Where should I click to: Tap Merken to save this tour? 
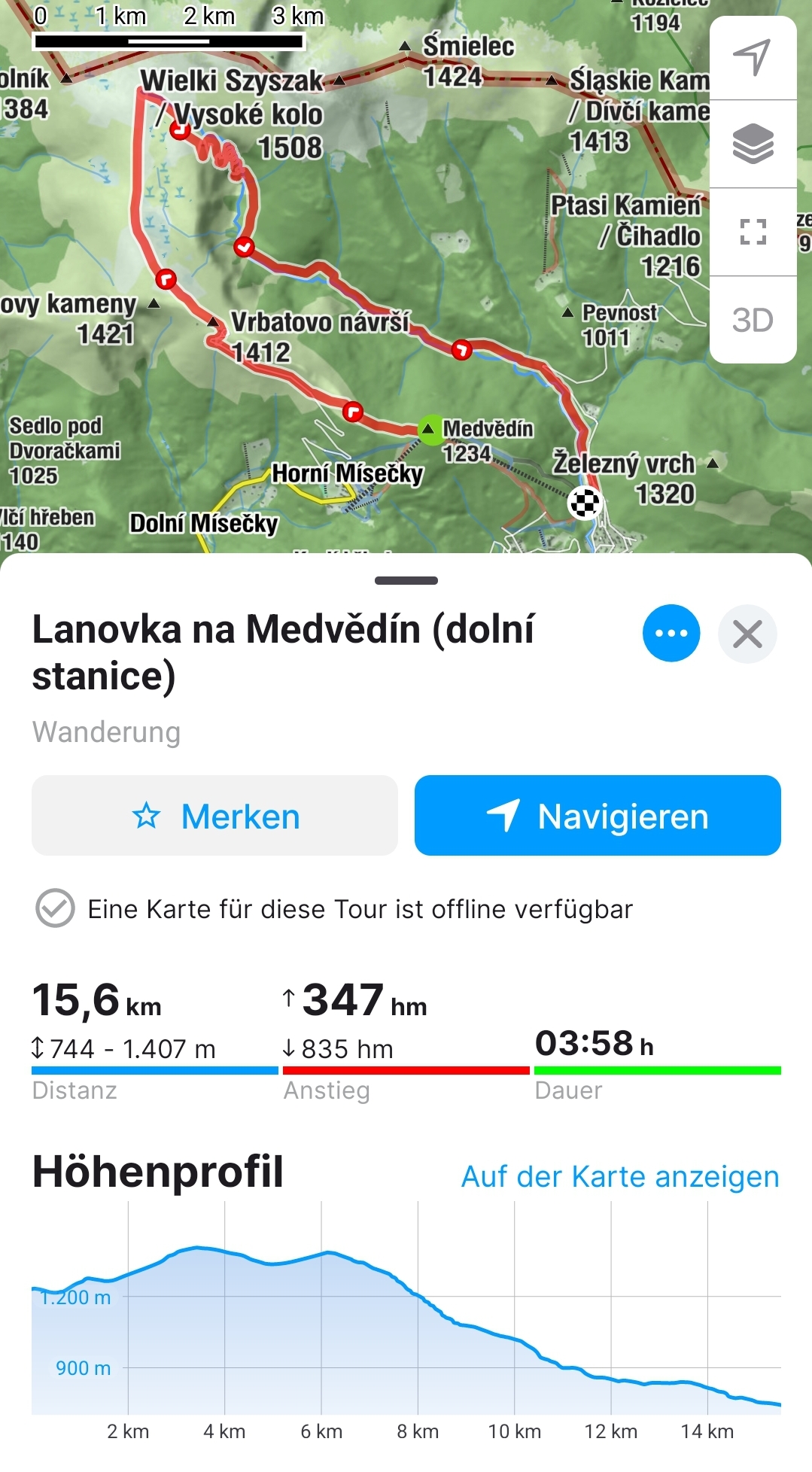(x=214, y=816)
